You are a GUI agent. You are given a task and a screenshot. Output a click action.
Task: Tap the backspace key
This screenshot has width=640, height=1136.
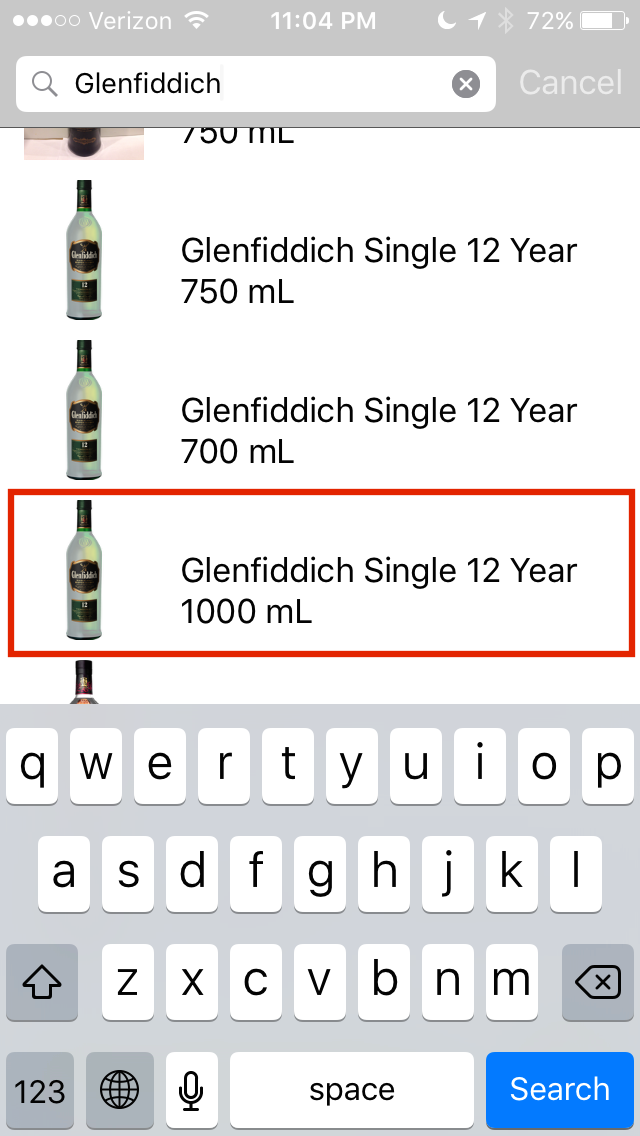598,983
